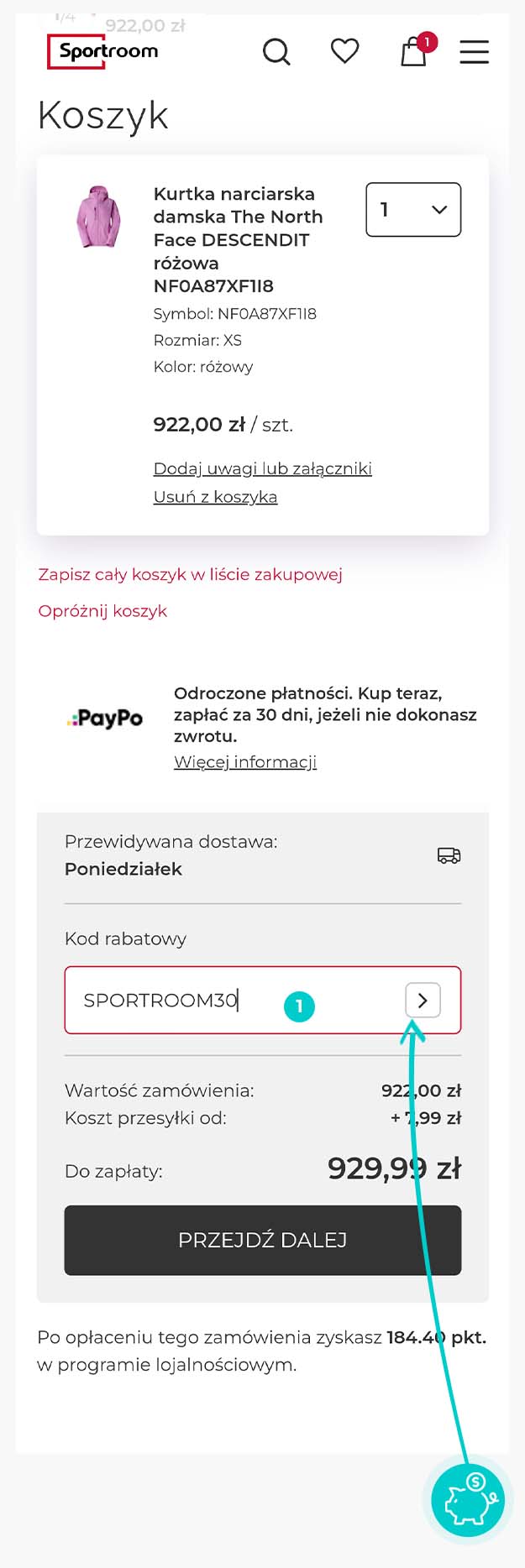Proceed with PRZEJDŹ DALEJ button
This screenshot has height=1568, width=525.
[x=262, y=1241]
